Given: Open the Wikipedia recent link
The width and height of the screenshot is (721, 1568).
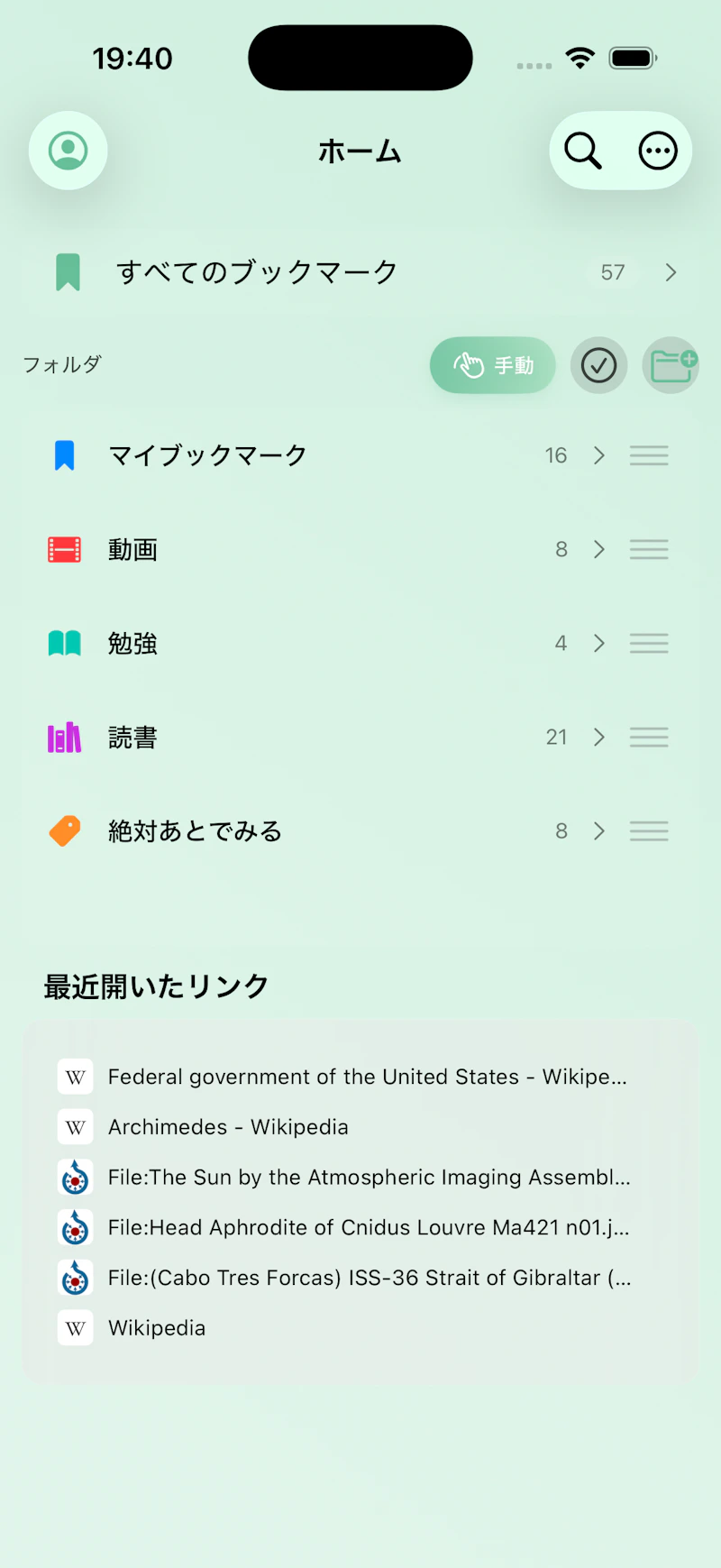Looking at the screenshot, I should click(x=156, y=1327).
